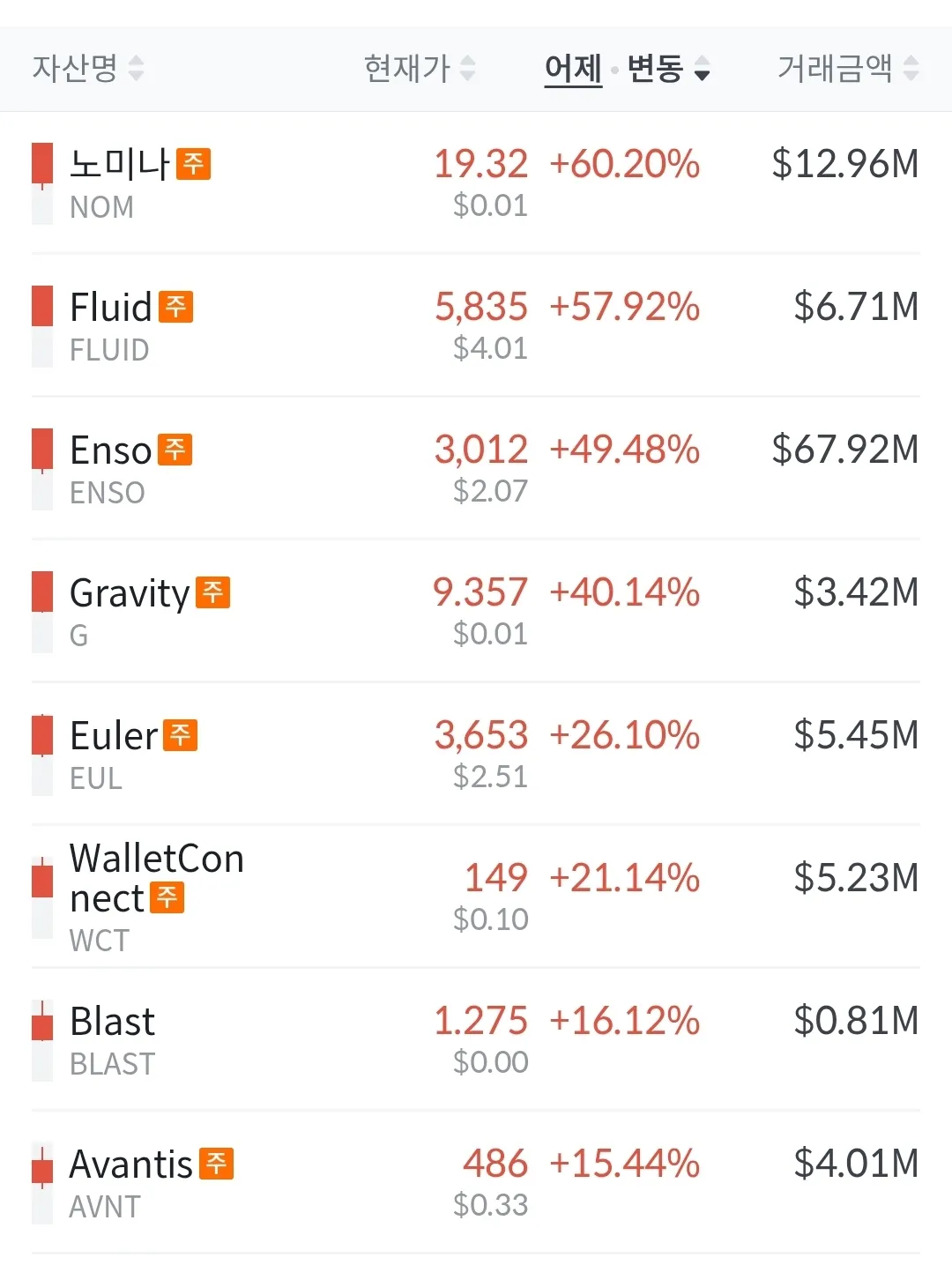The width and height of the screenshot is (952, 1265).
Task: Sort list by 자산명 column
Action: point(87,68)
